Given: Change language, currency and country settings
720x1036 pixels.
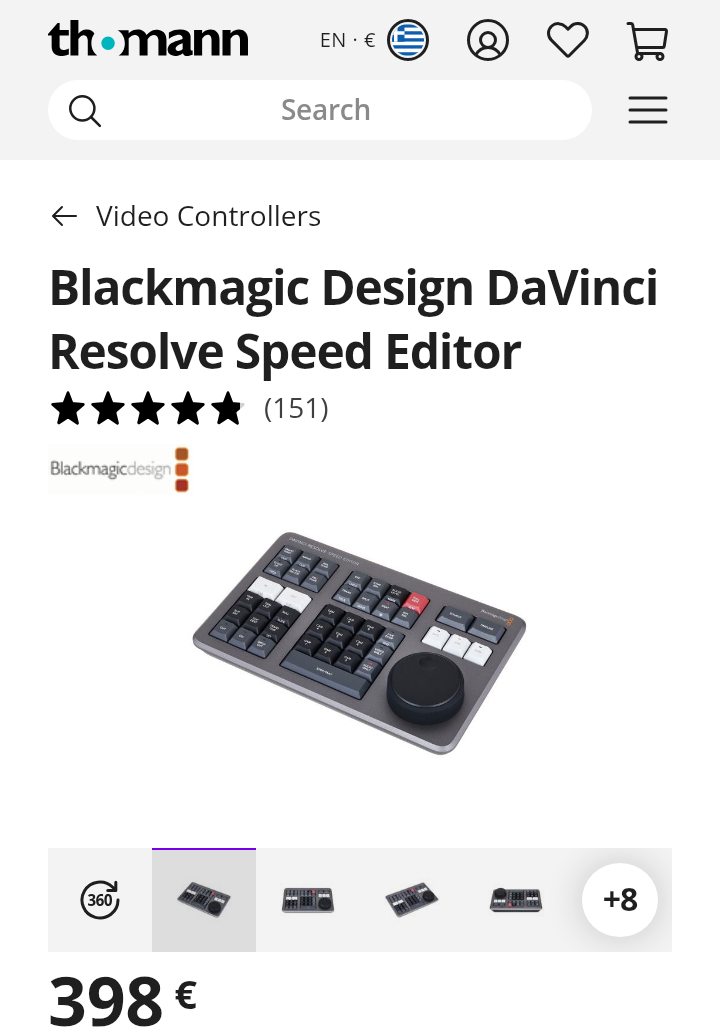Looking at the screenshot, I should tap(373, 41).
